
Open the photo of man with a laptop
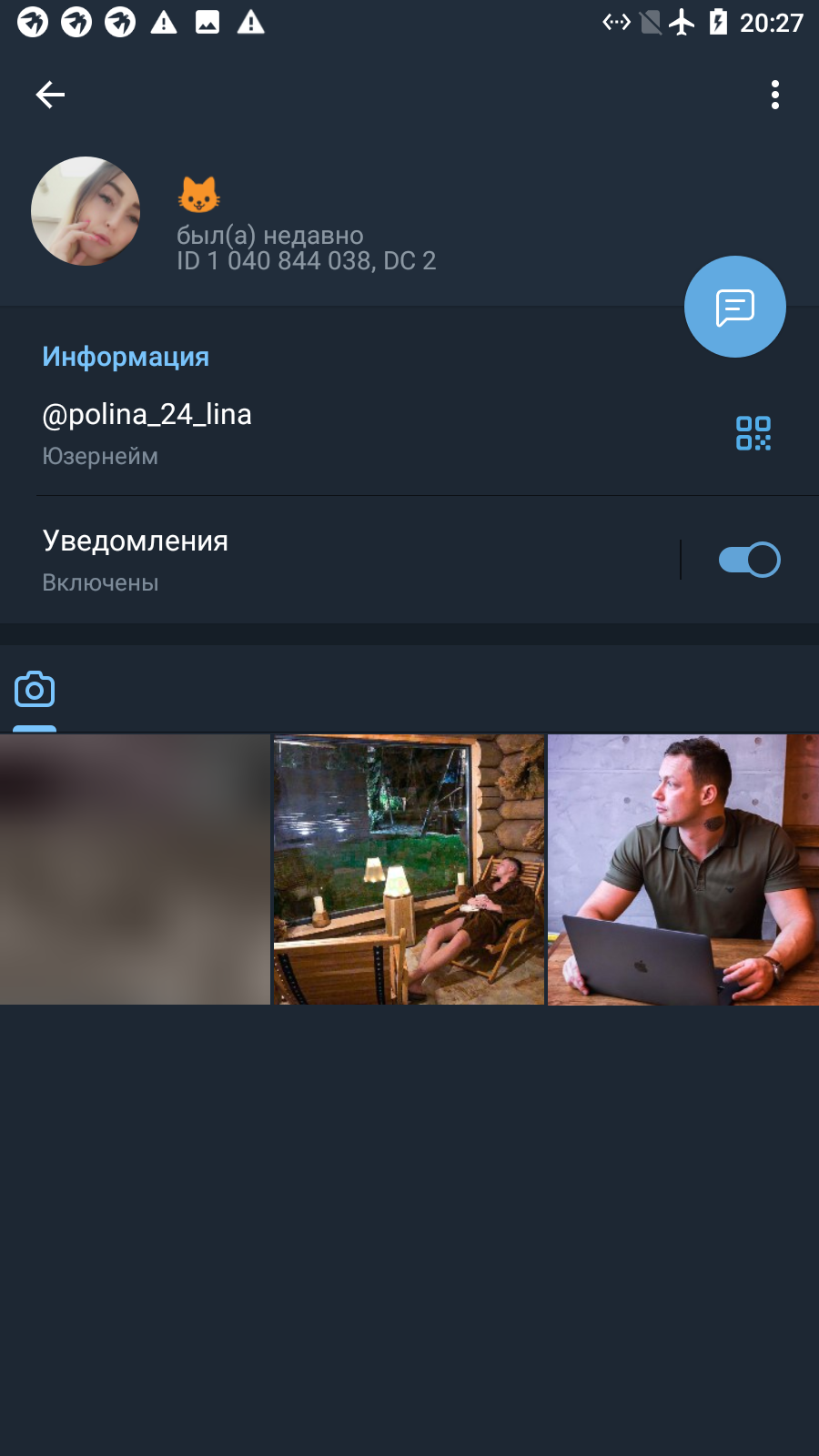(x=683, y=870)
